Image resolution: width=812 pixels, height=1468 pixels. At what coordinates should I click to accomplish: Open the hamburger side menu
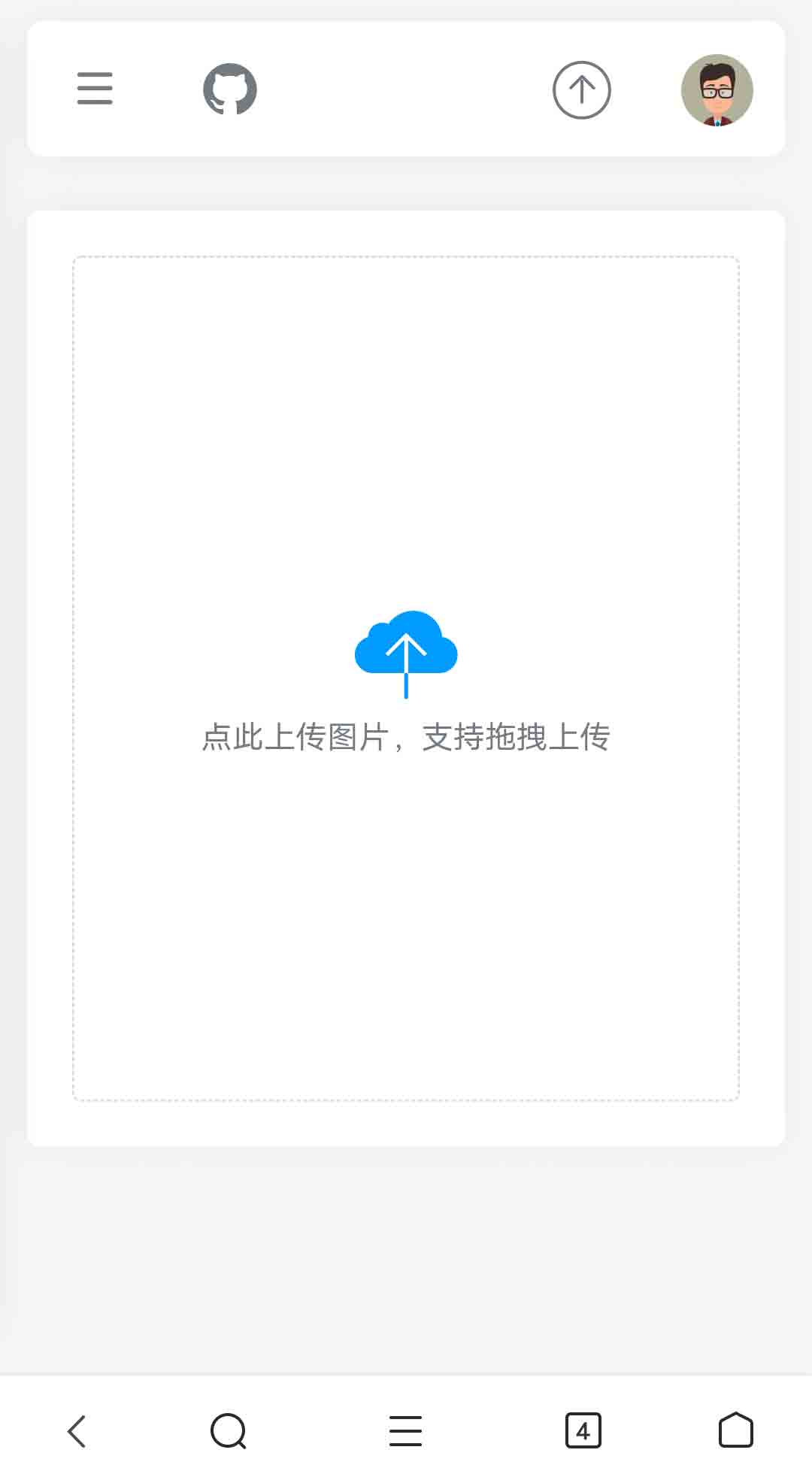95,89
